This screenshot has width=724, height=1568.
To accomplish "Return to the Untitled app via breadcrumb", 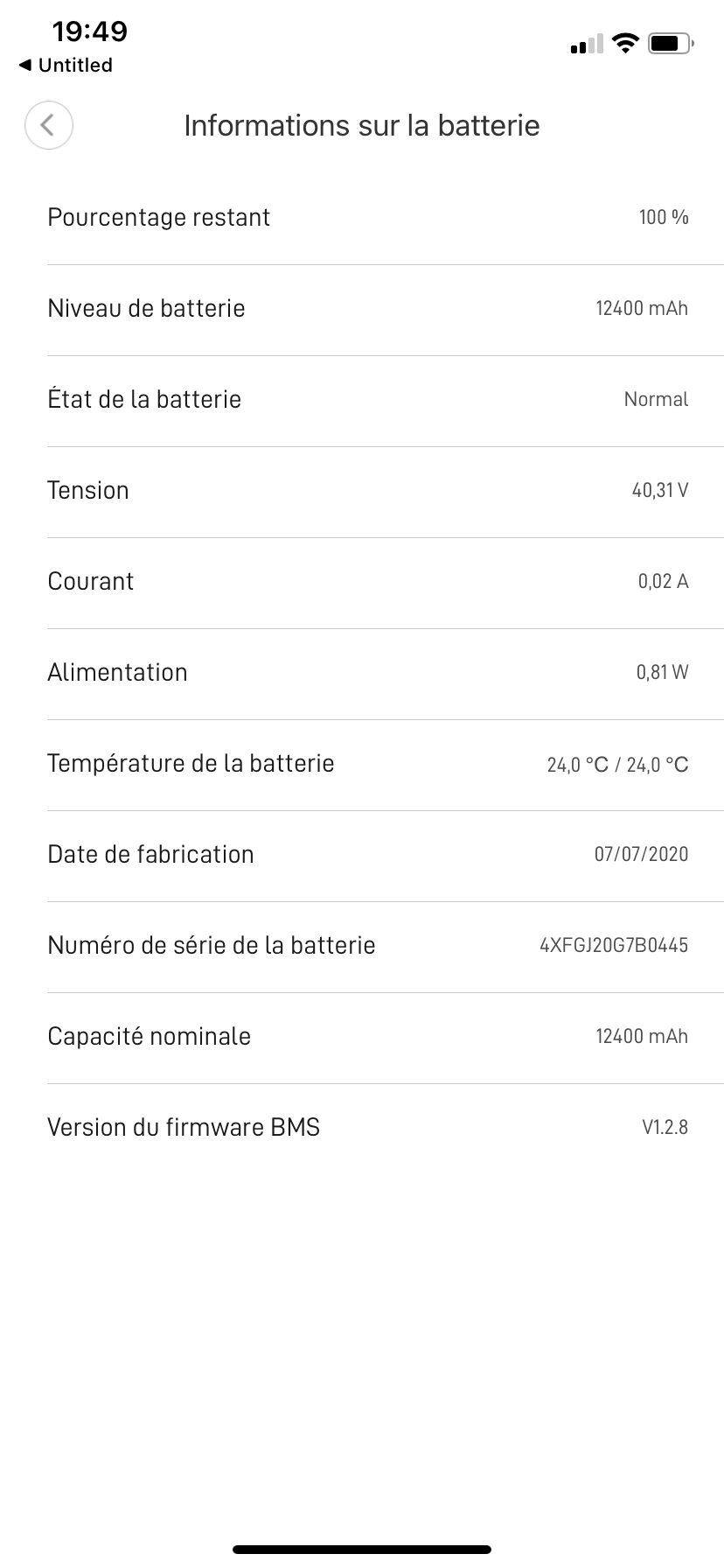I will (66, 66).
